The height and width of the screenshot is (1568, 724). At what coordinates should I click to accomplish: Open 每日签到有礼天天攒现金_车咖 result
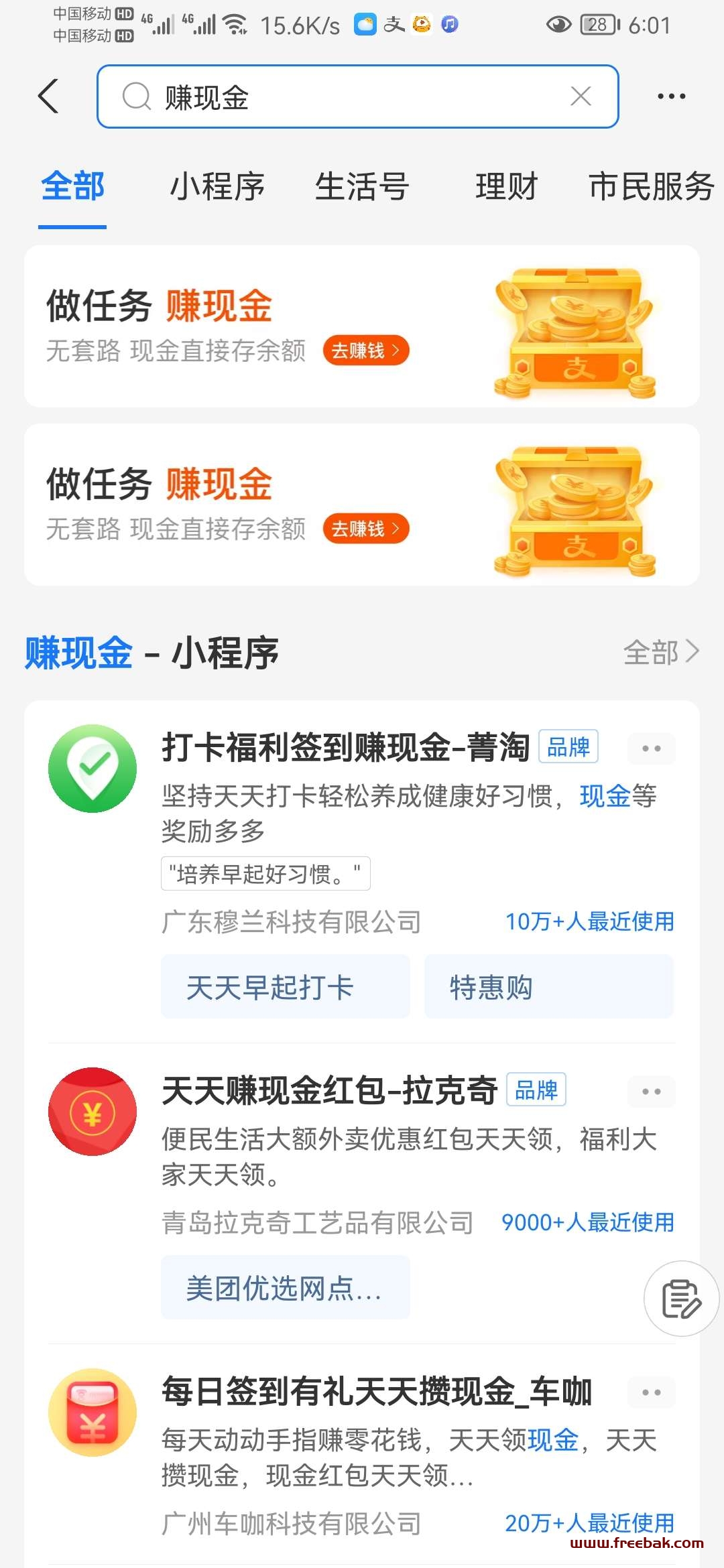coord(377,1392)
